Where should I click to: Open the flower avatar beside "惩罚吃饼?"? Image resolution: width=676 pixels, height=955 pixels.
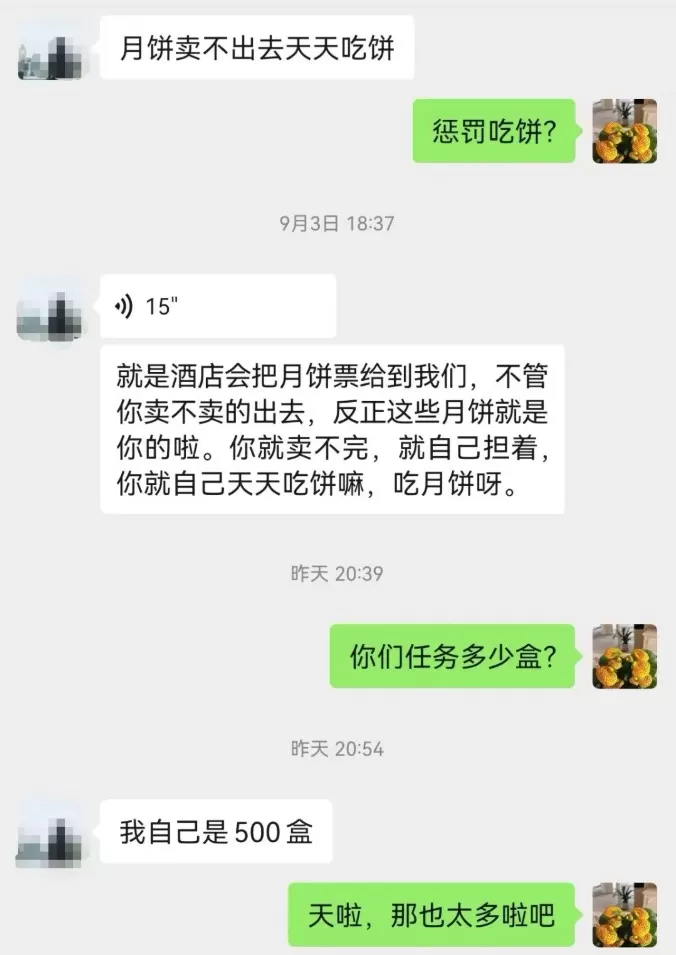(x=624, y=131)
